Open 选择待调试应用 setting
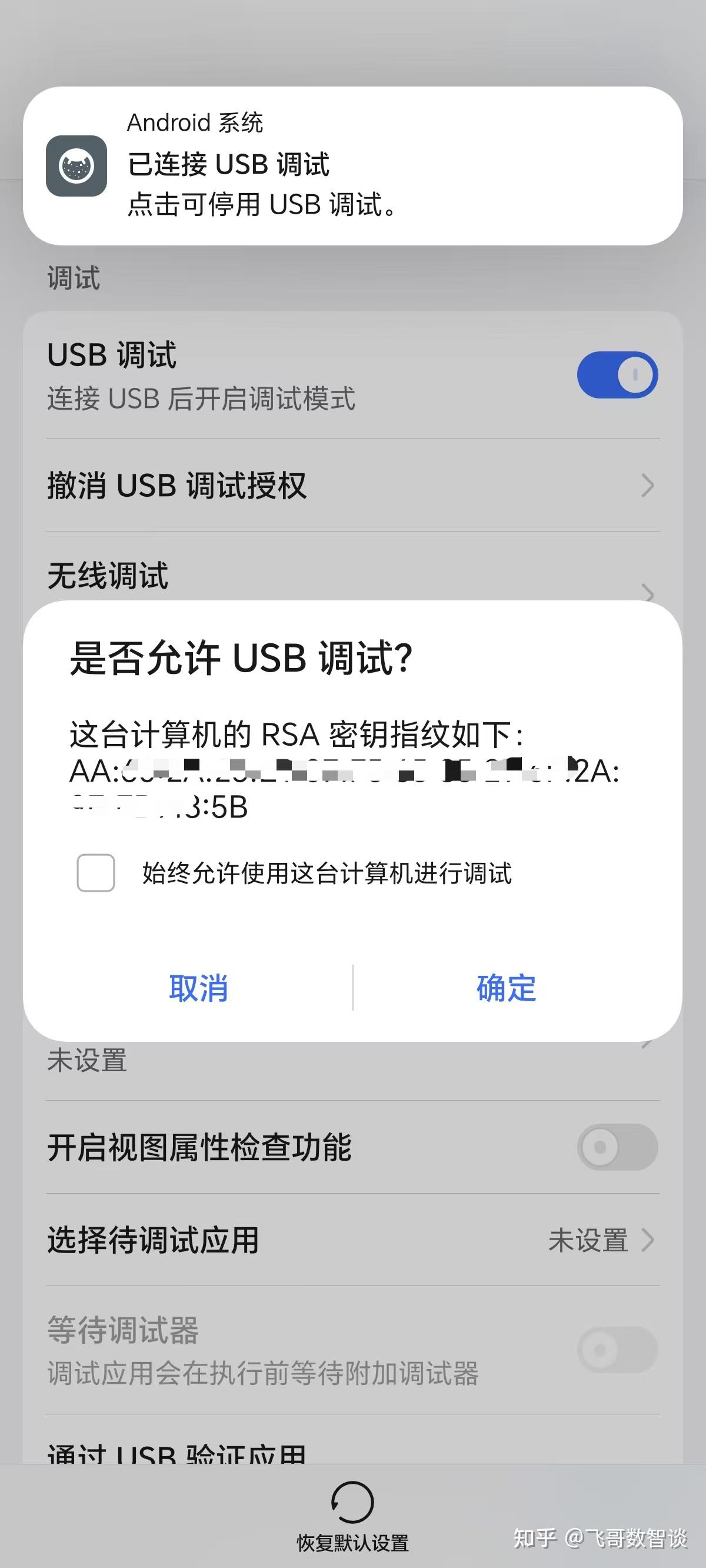Viewport: 706px width, 1568px height. (x=352, y=1241)
